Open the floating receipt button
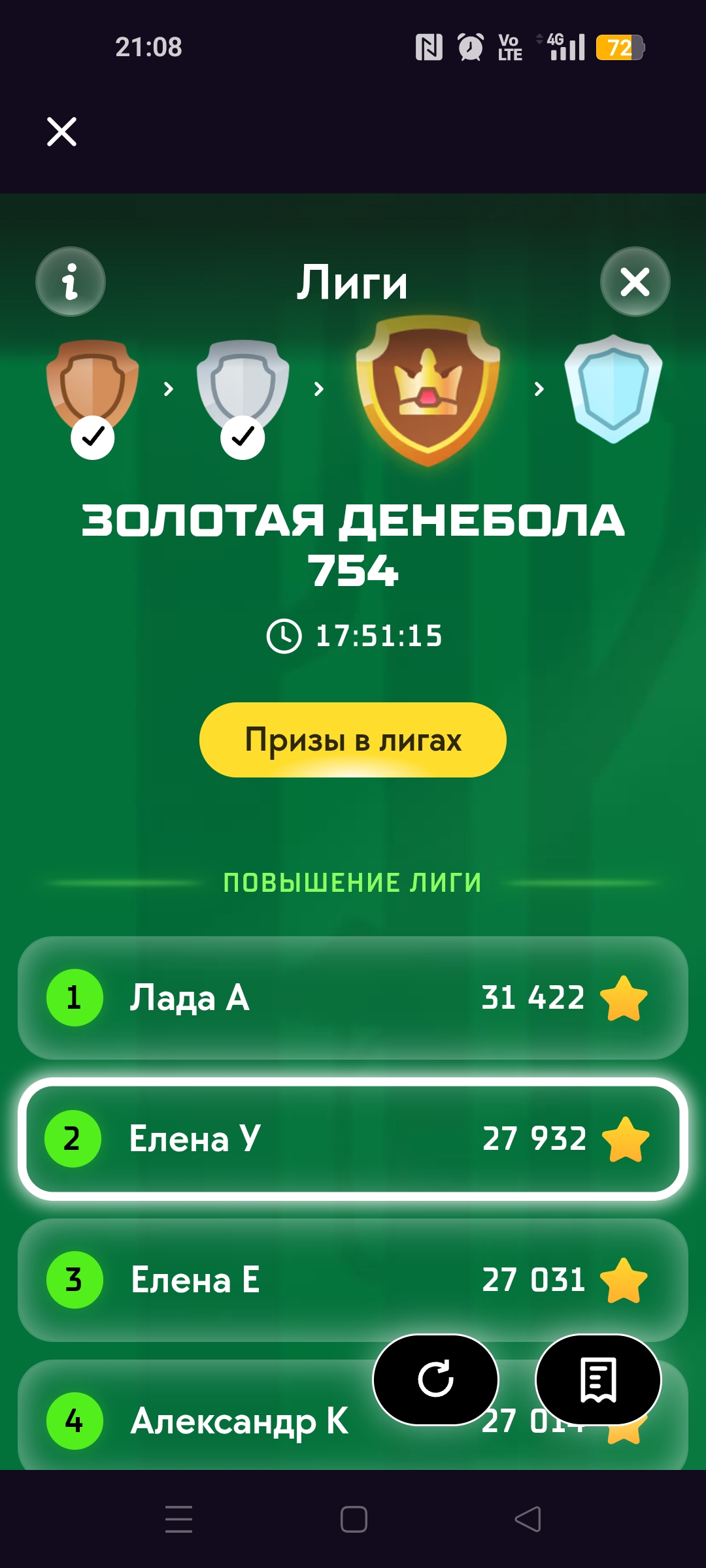 tap(598, 1379)
